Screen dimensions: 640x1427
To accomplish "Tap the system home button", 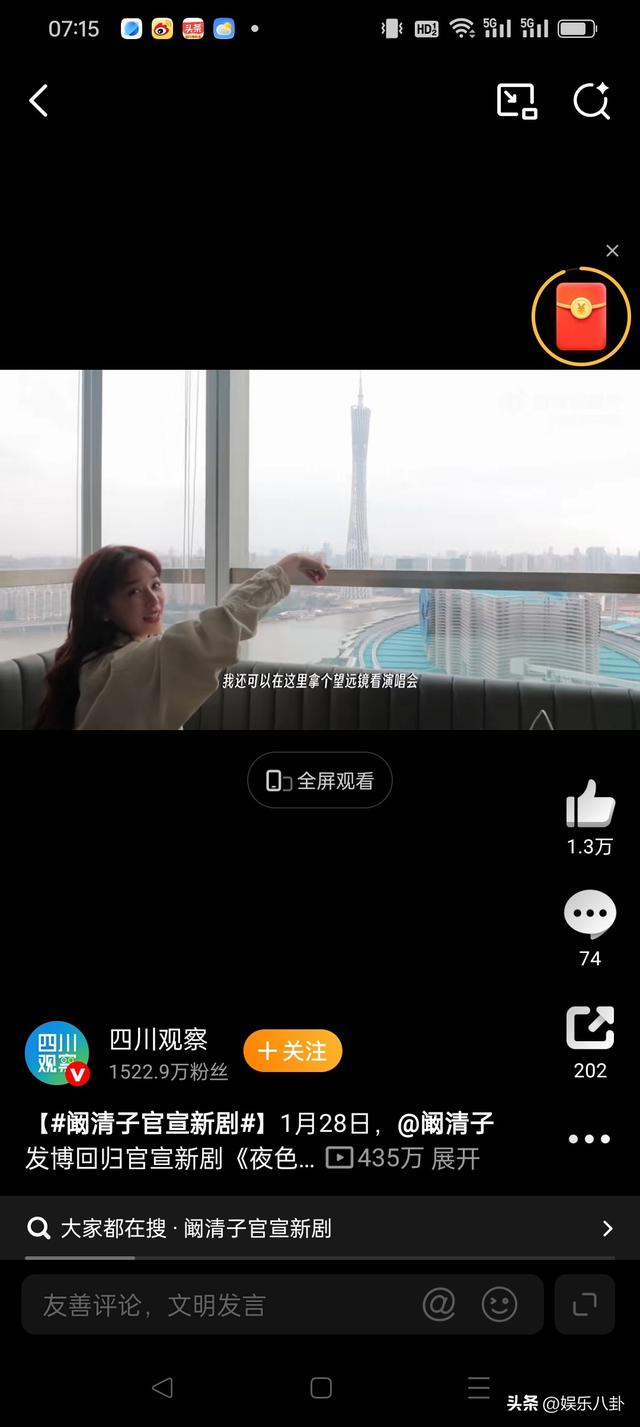I will (x=320, y=1387).
